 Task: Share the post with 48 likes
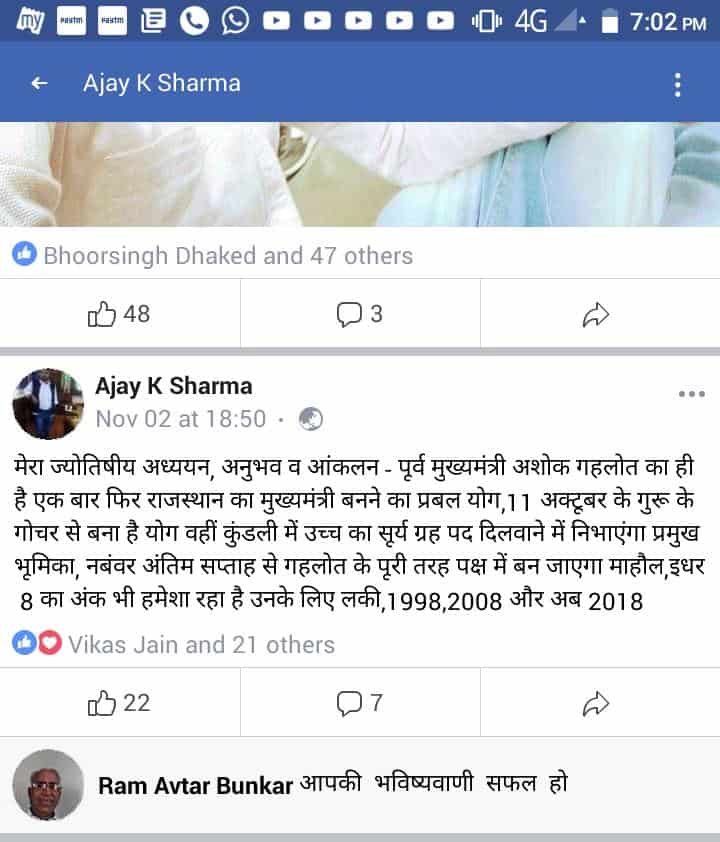click(596, 315)
